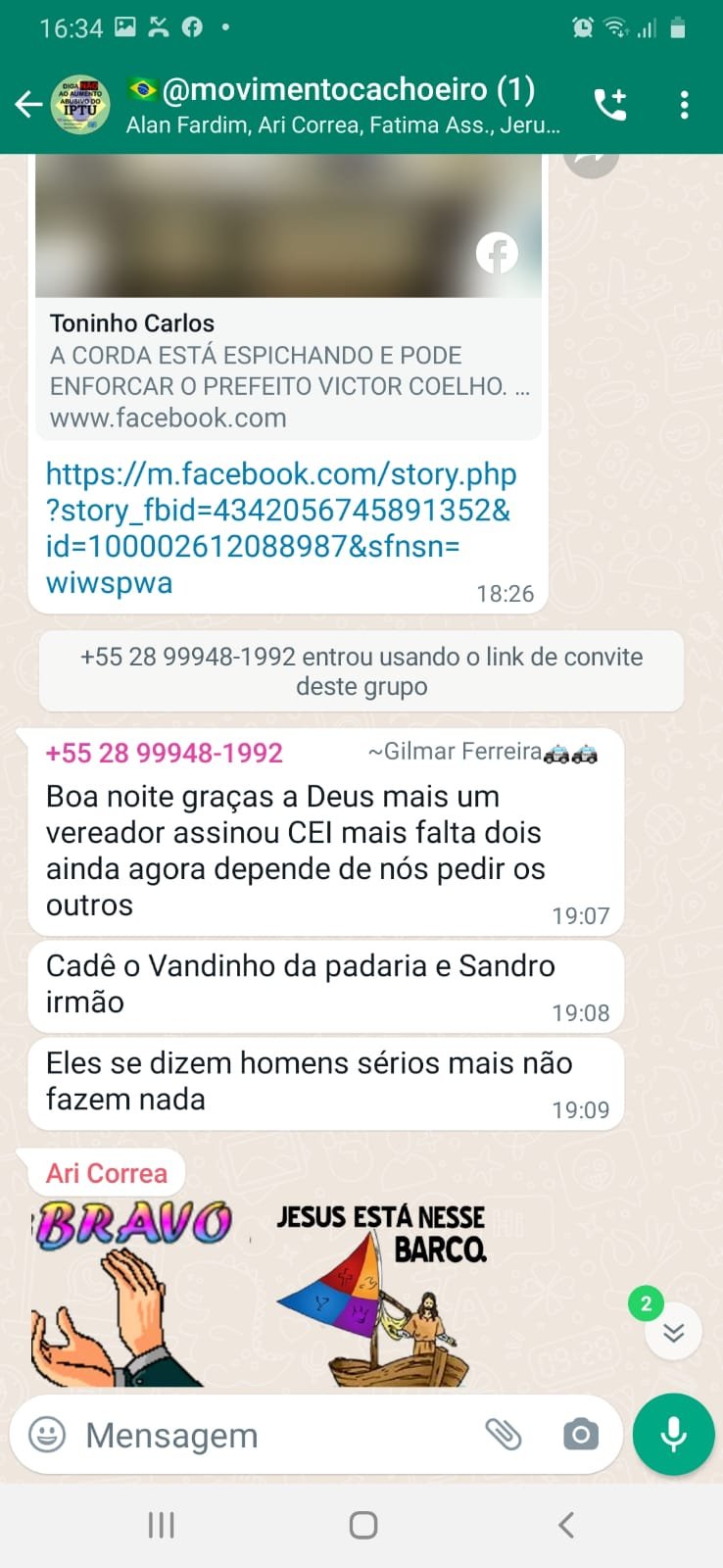Go back to the chats list
723x1568 pixels.
pyautogui.click(x=28, y=104)
